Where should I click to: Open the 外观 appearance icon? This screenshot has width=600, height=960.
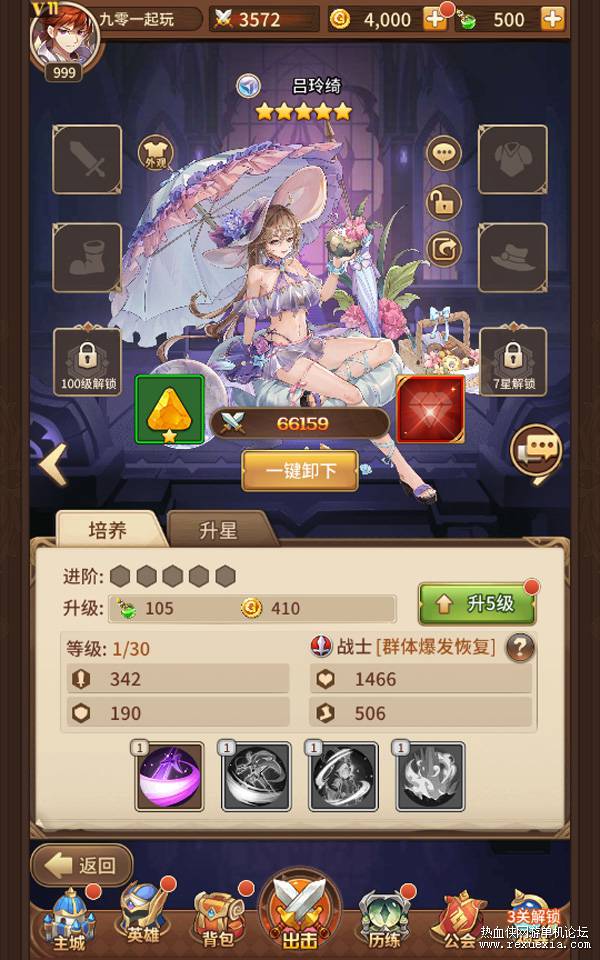[x=155, y=154]
